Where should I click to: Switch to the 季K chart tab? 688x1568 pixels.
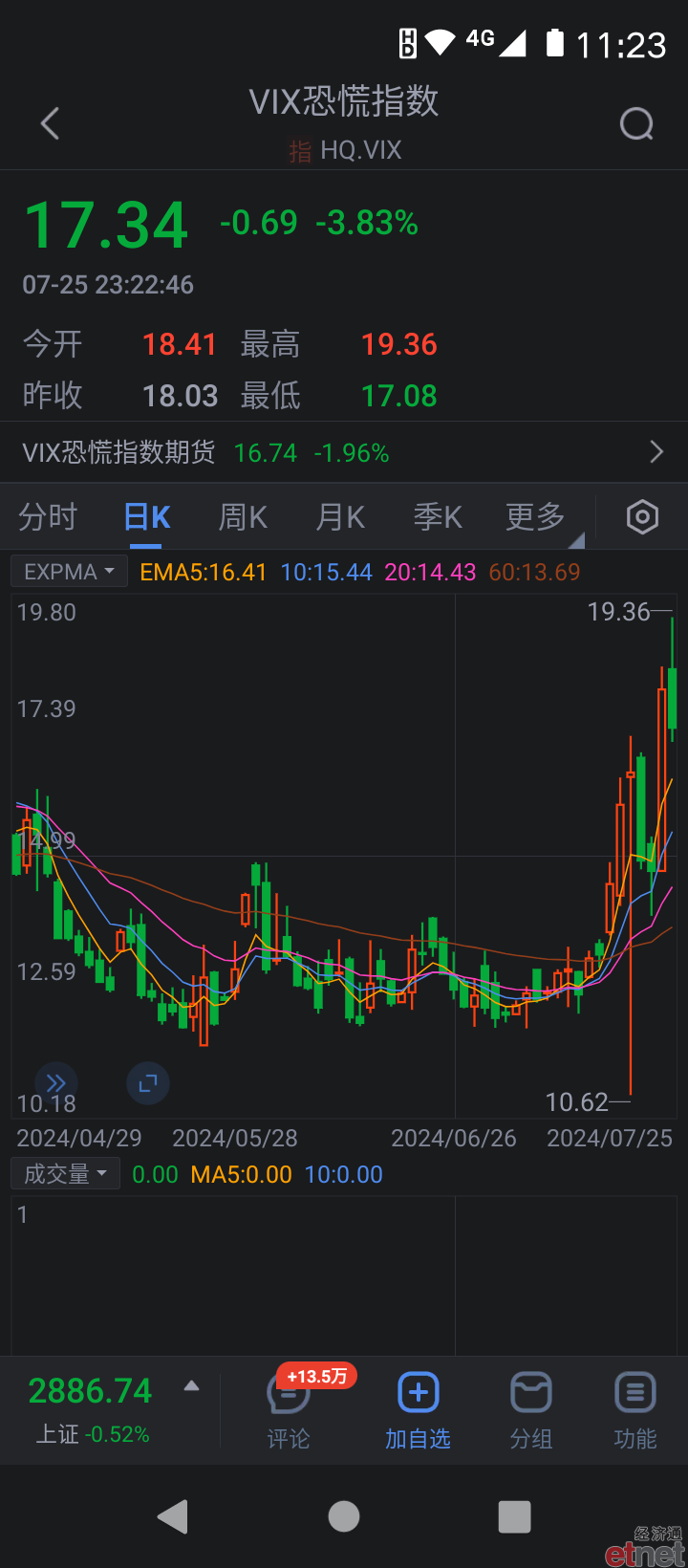coord(438,517)
